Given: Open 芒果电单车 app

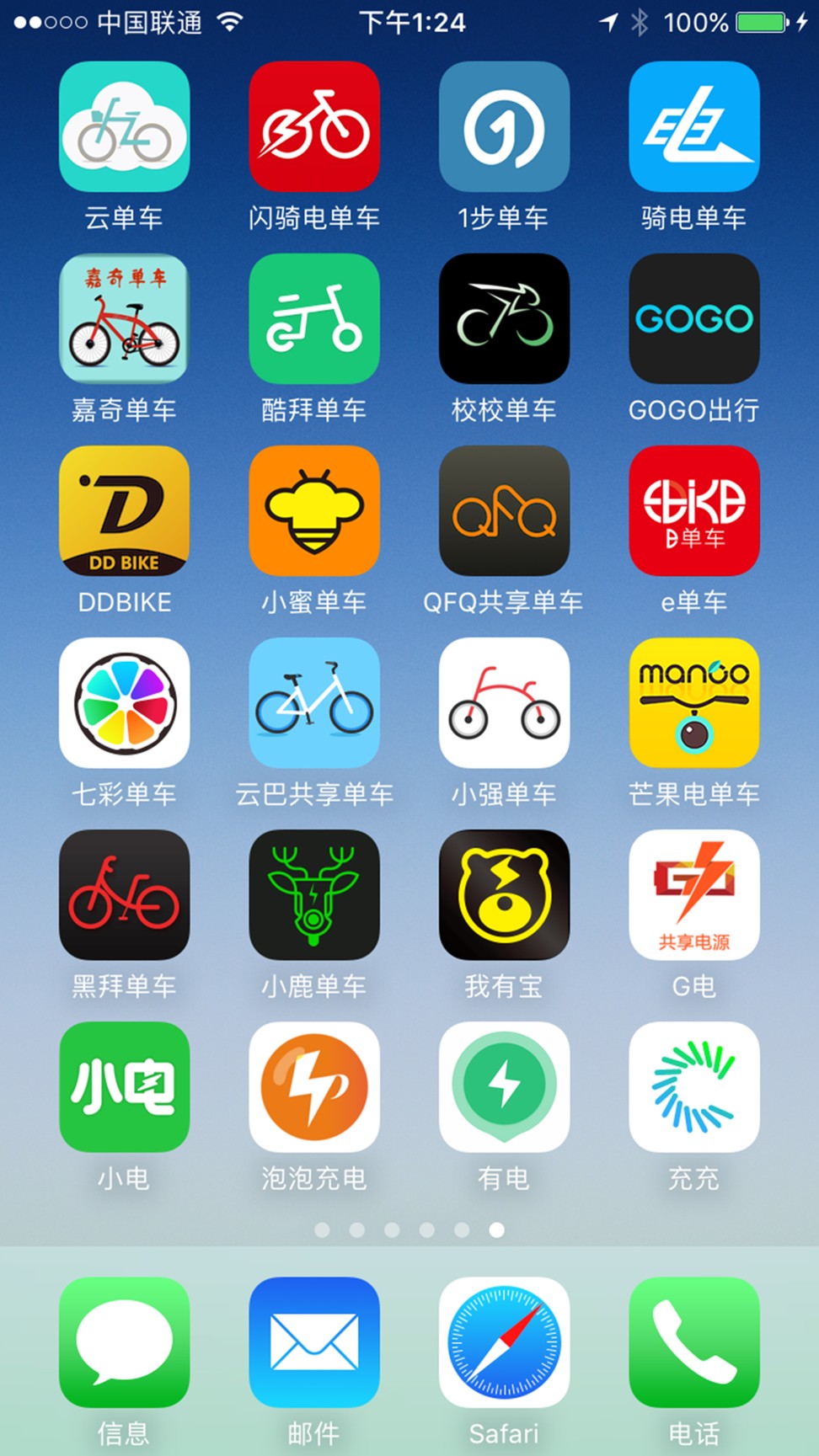Looking at the screenshot, I should tap(694, 702).
